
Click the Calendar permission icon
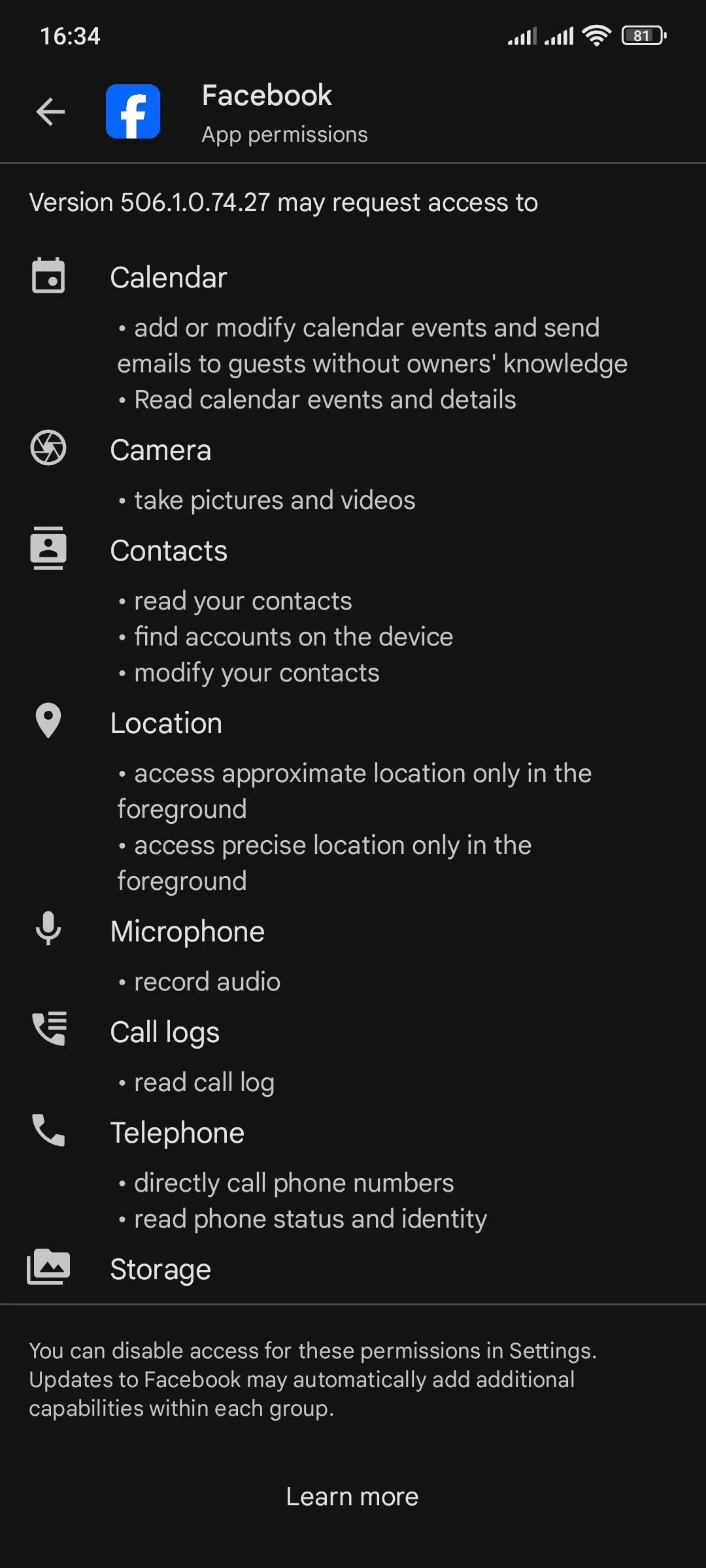49,274
